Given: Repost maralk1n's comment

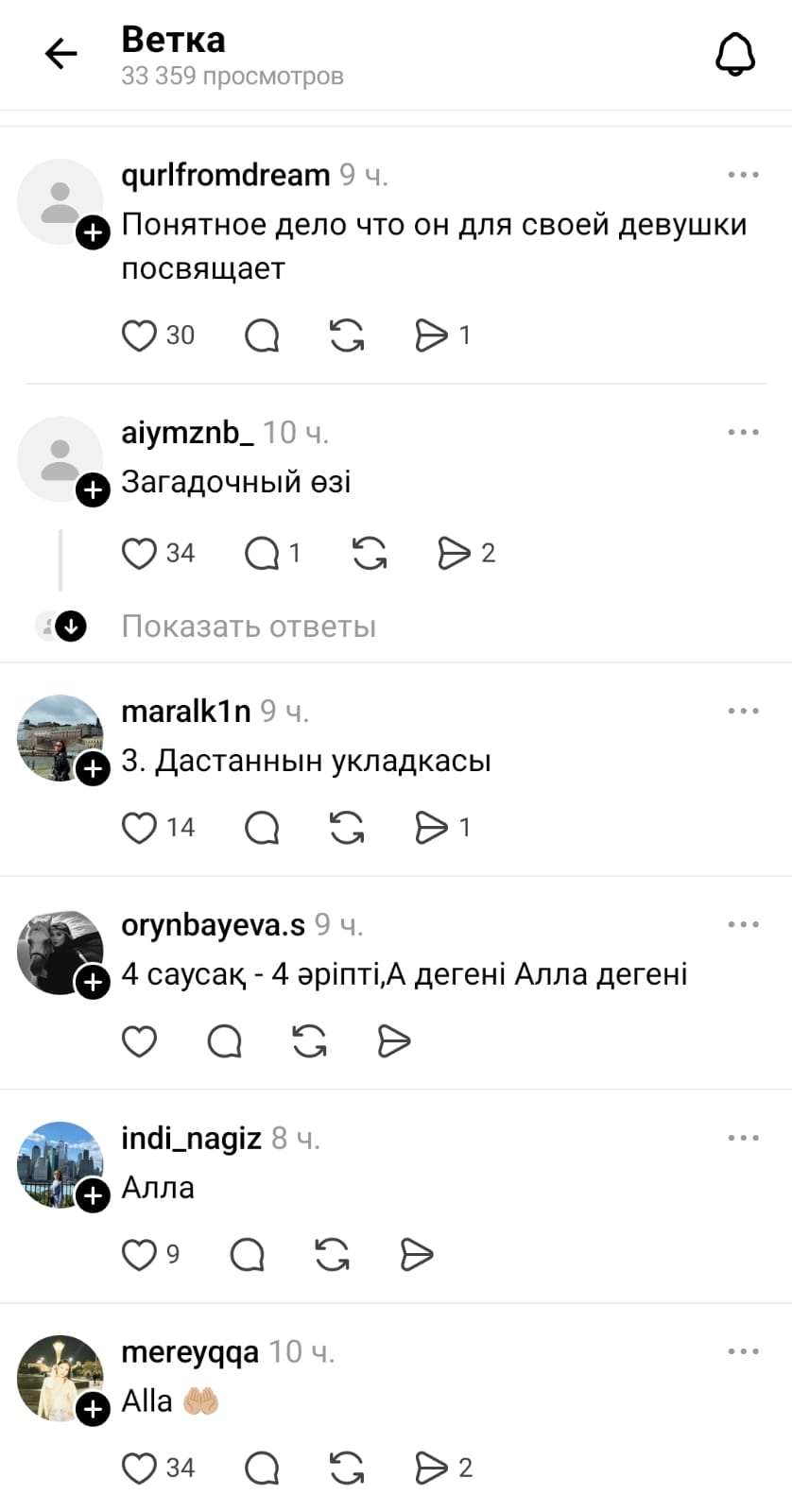Looking at the screenshot, I should coord(347,828).
